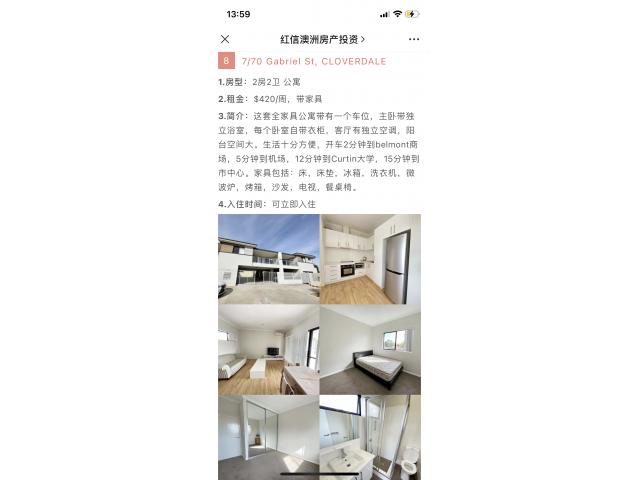Open the living room photo
The height and width of the screenshot is (480, 640).
268,349
